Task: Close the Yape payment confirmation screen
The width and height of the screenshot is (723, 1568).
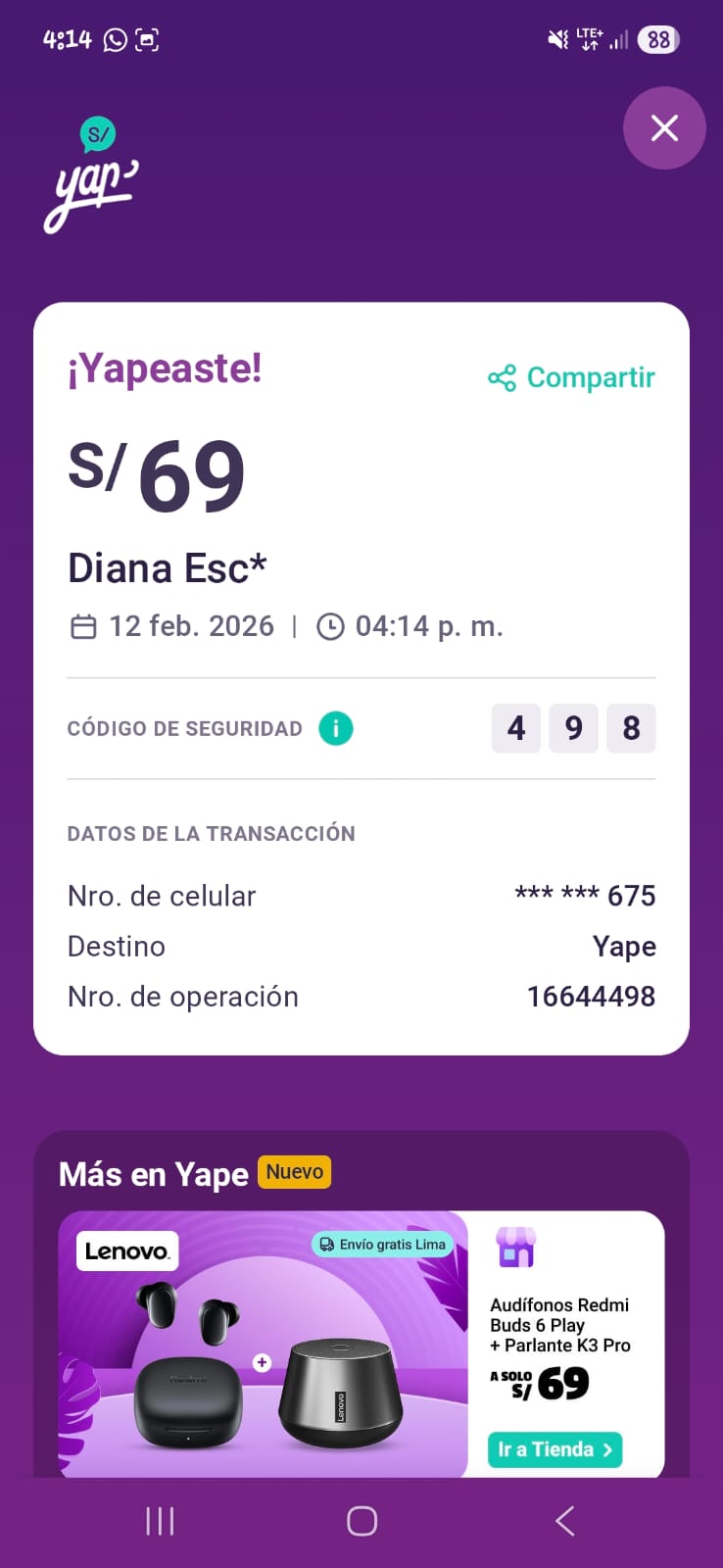Action: click(664, 128)
